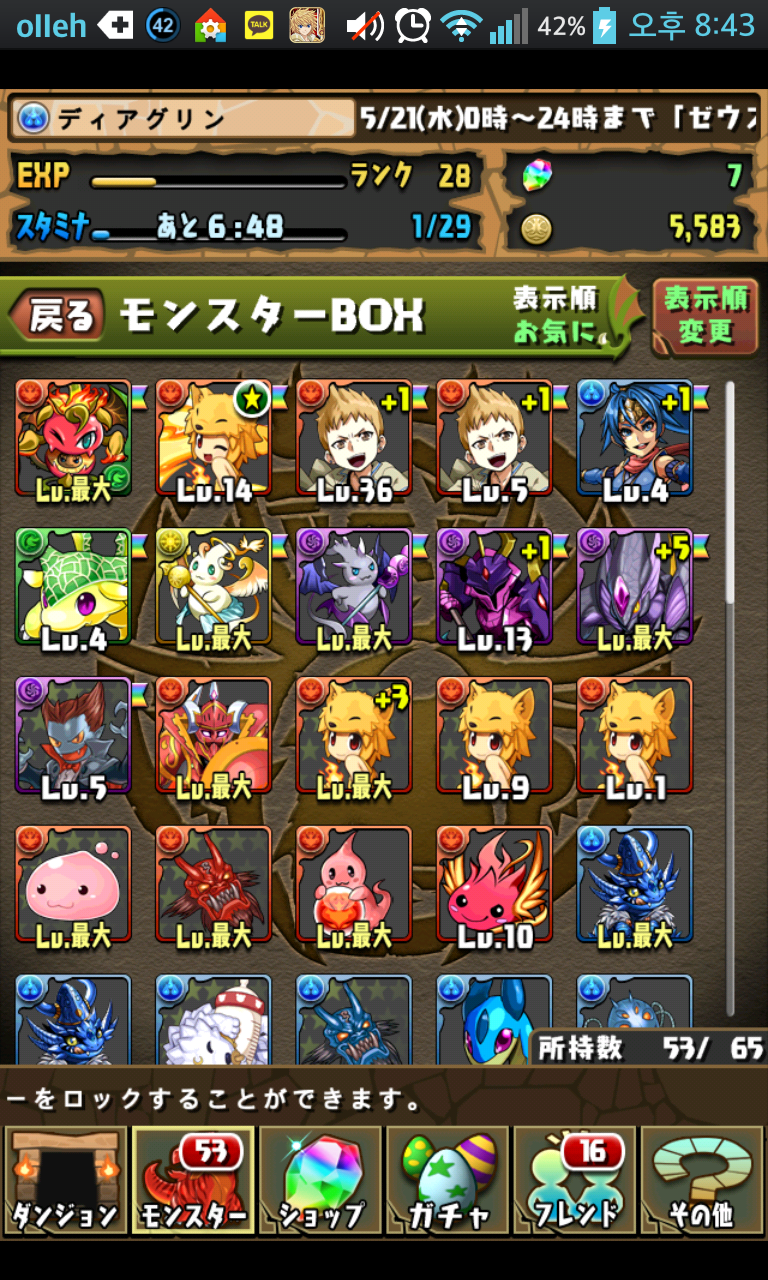The height and width of the screenshot is (1280, 768).
Task: Tap the pink slime monster card
Action: pos(73,886)
